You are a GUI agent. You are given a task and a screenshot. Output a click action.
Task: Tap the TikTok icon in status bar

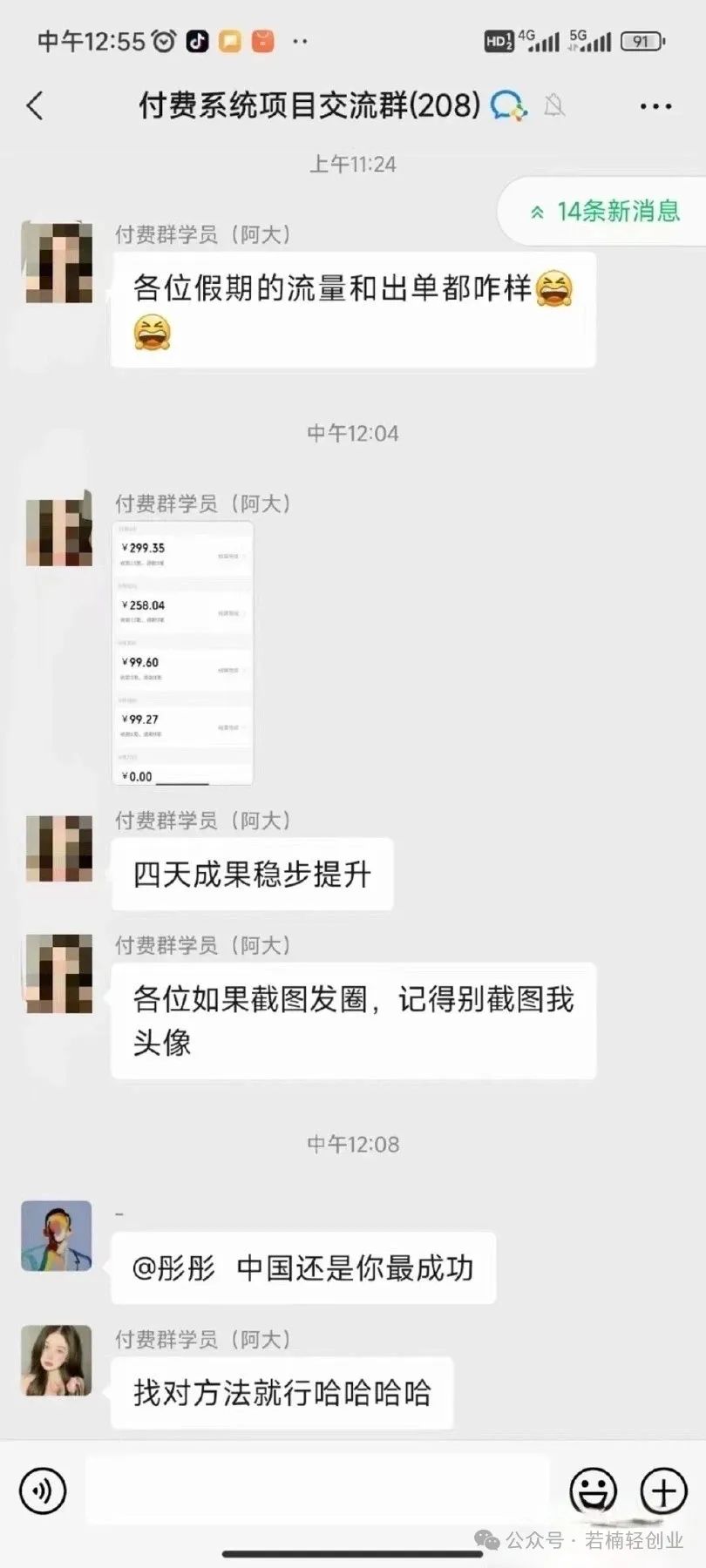196,39
